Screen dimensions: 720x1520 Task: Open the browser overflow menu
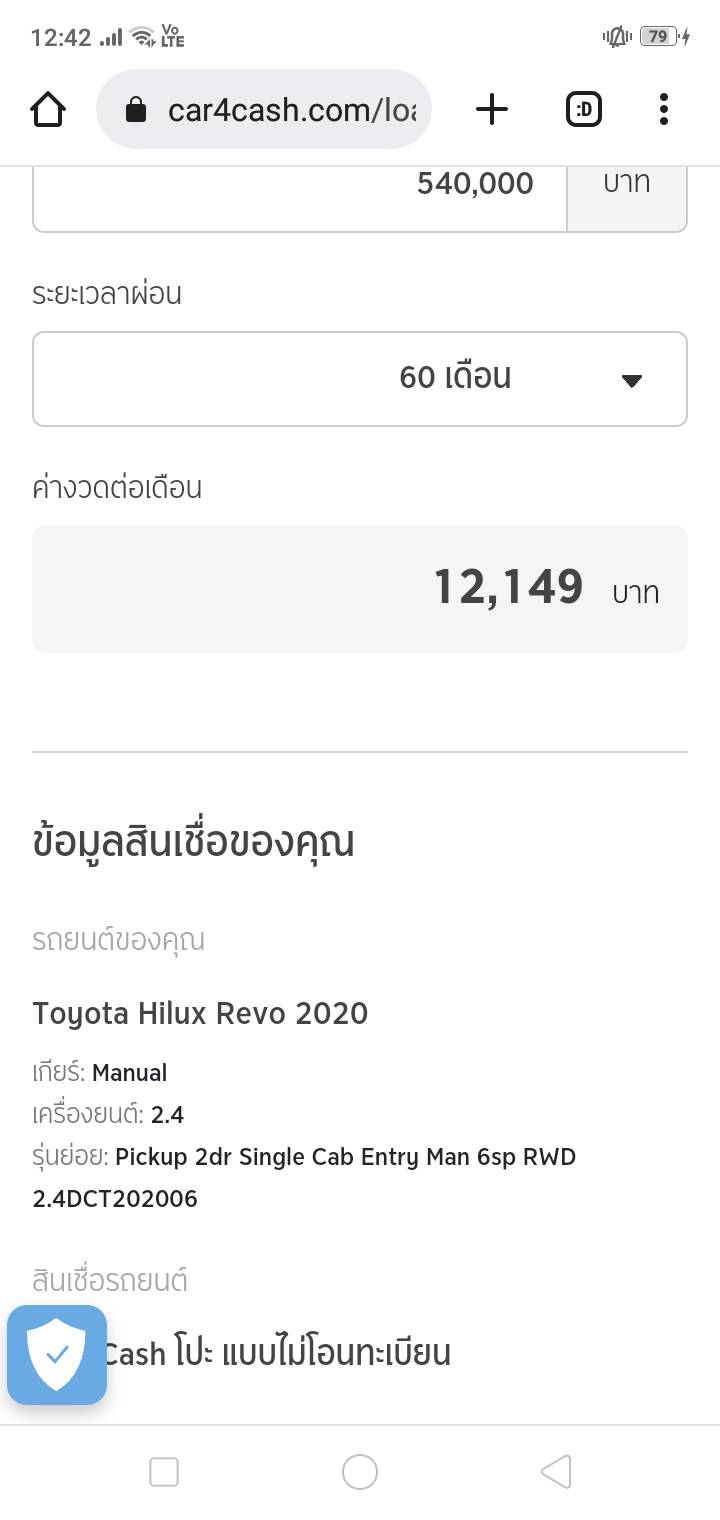click(663, 109)
